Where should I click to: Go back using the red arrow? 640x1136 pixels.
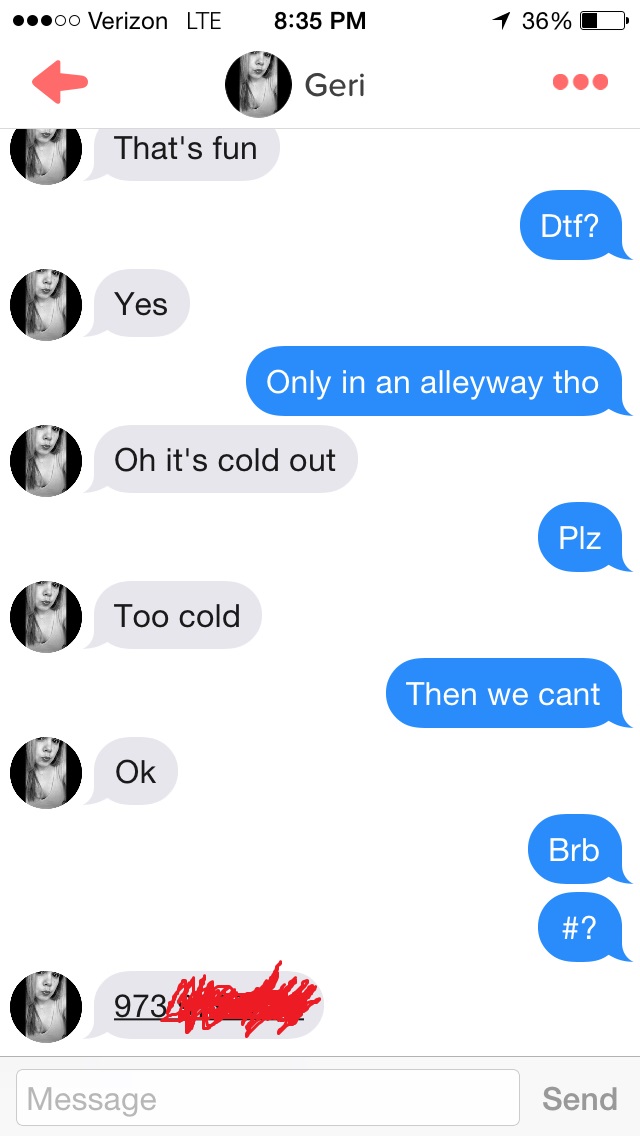tap(60, 83)
